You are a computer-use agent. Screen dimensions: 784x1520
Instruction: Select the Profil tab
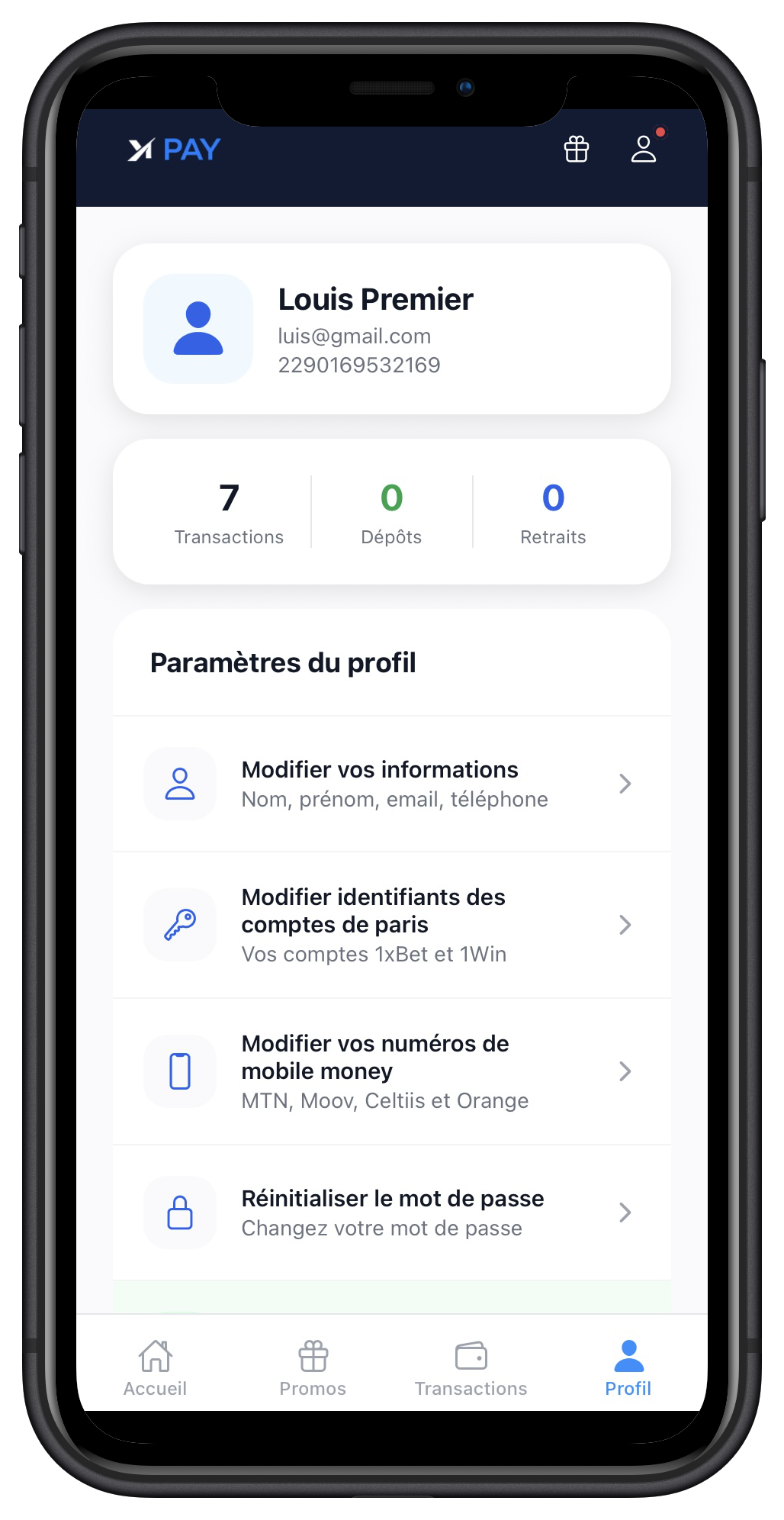point(628,1367)
